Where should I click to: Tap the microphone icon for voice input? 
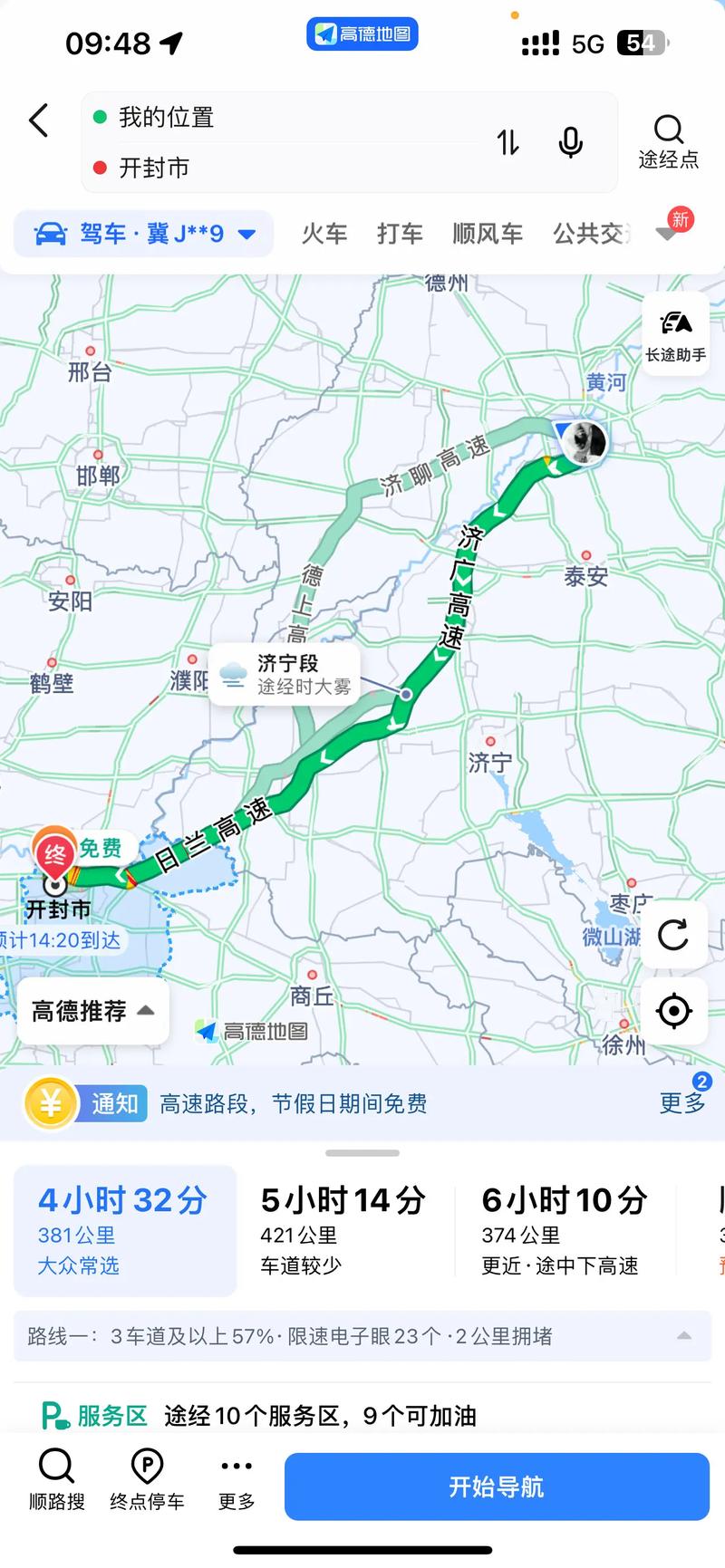point(569,142)
